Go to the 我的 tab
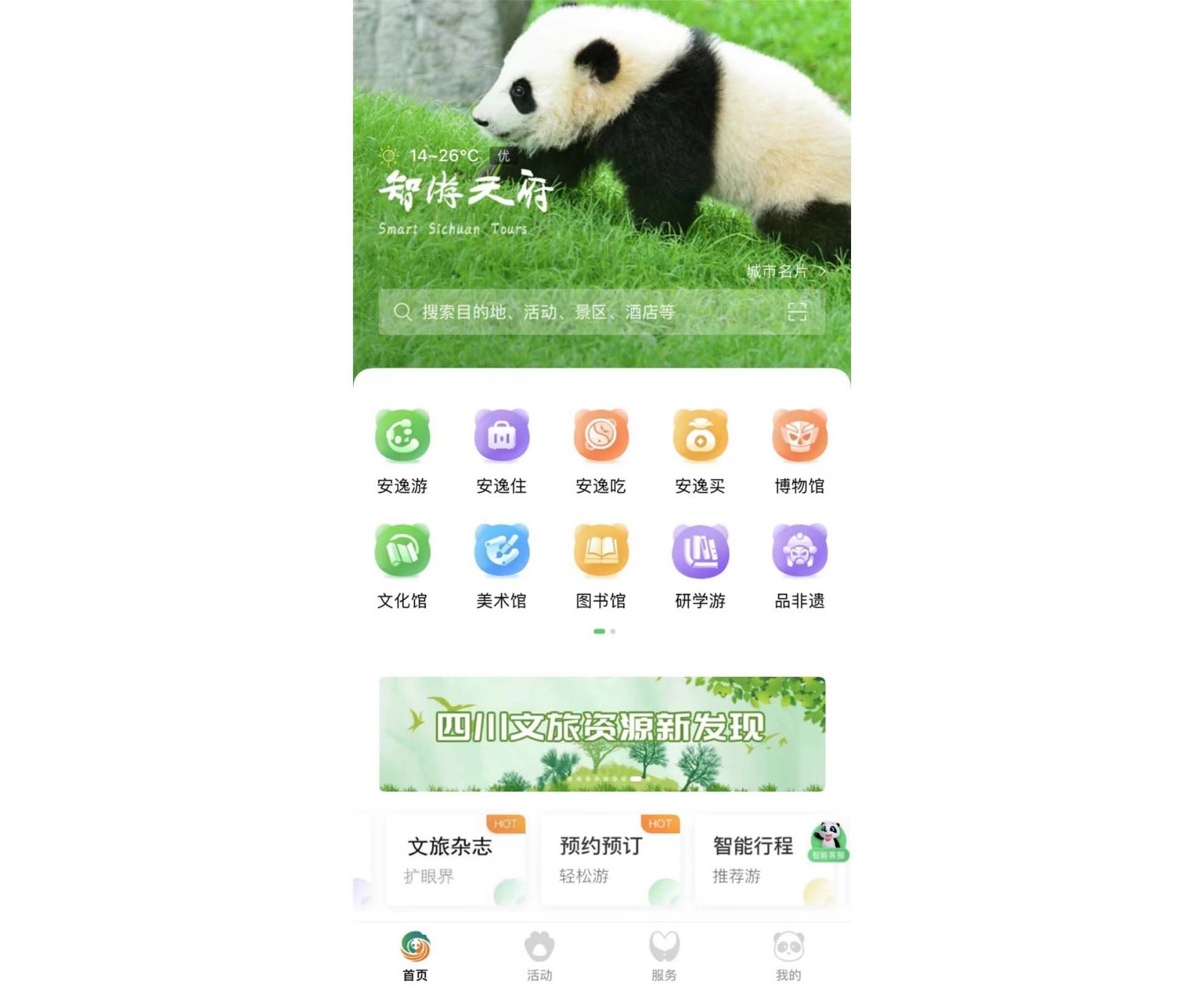The image size is (1204, 1008). pos(789,955)
